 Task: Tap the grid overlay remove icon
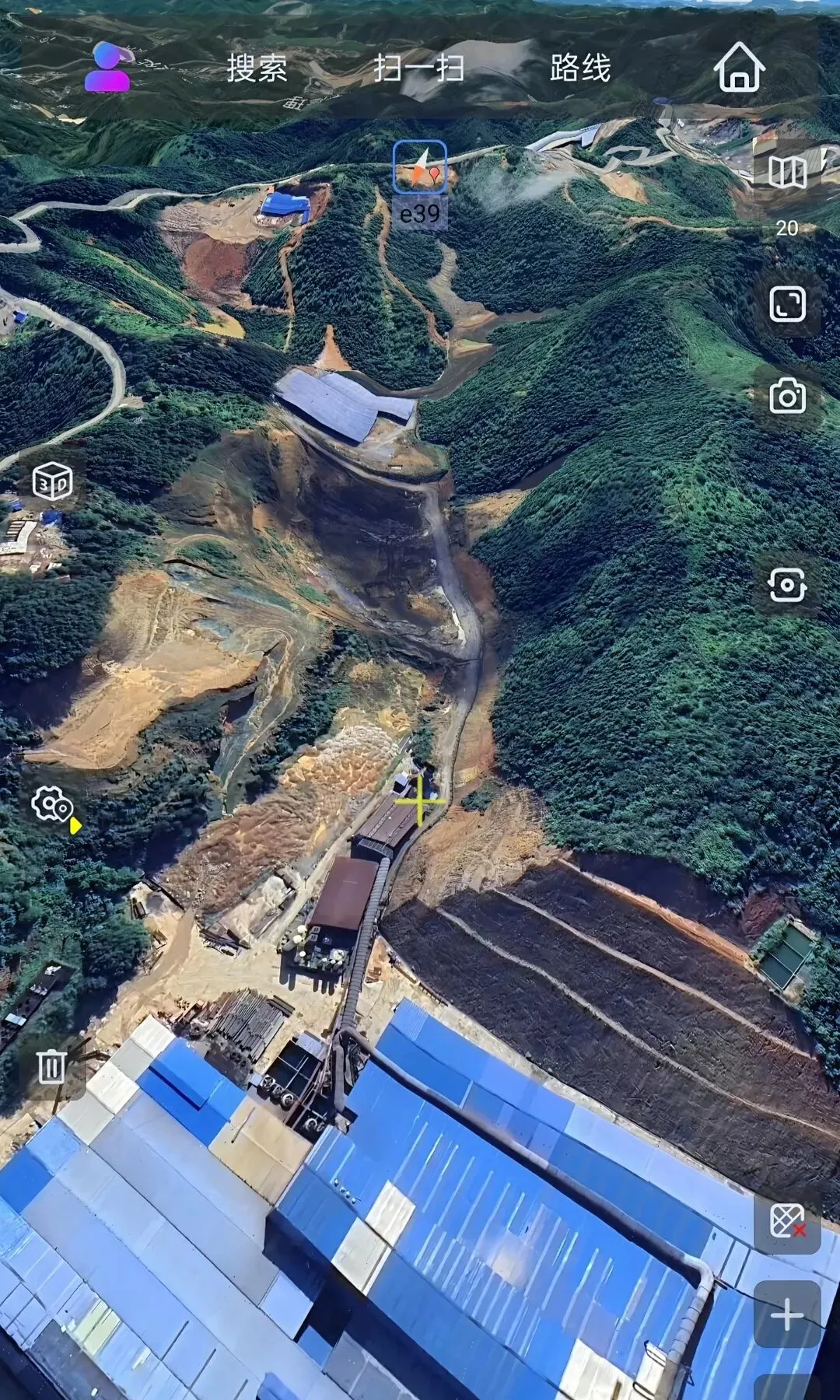tap(787, 1220)
